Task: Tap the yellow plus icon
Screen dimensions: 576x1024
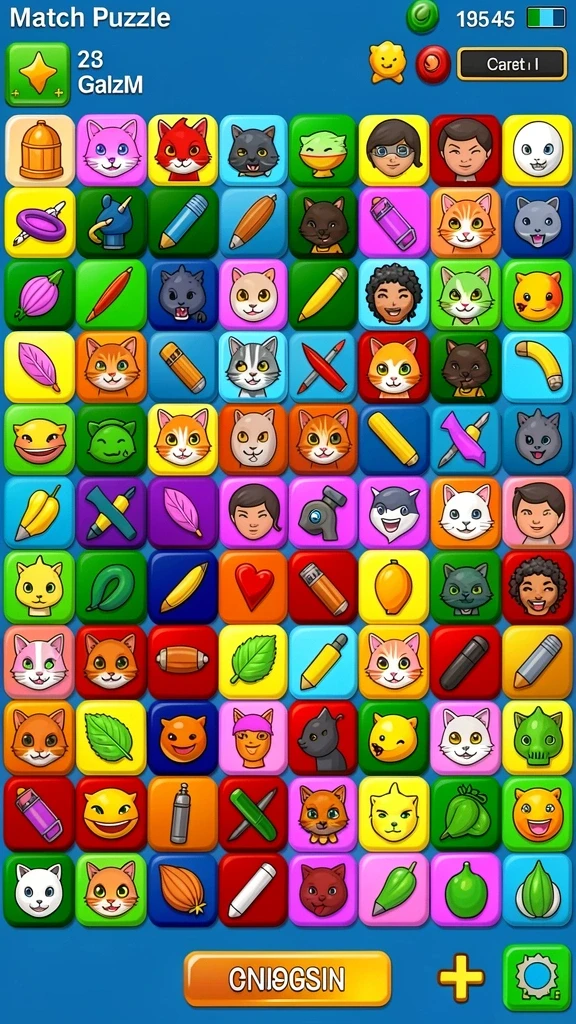Action: (x=461, y=978)
